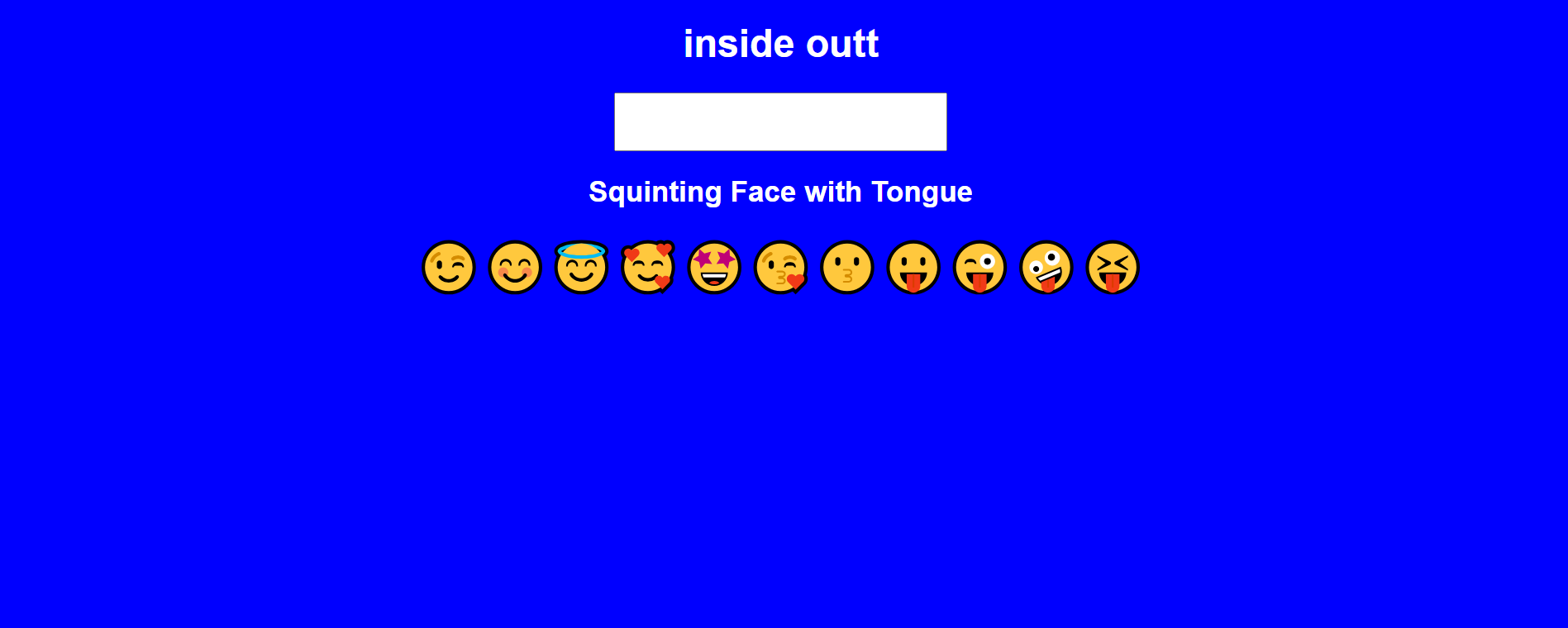Select the smiling face with hearts emoji
This screenshot has height=628, width=1568.
(x=648, y=268)
